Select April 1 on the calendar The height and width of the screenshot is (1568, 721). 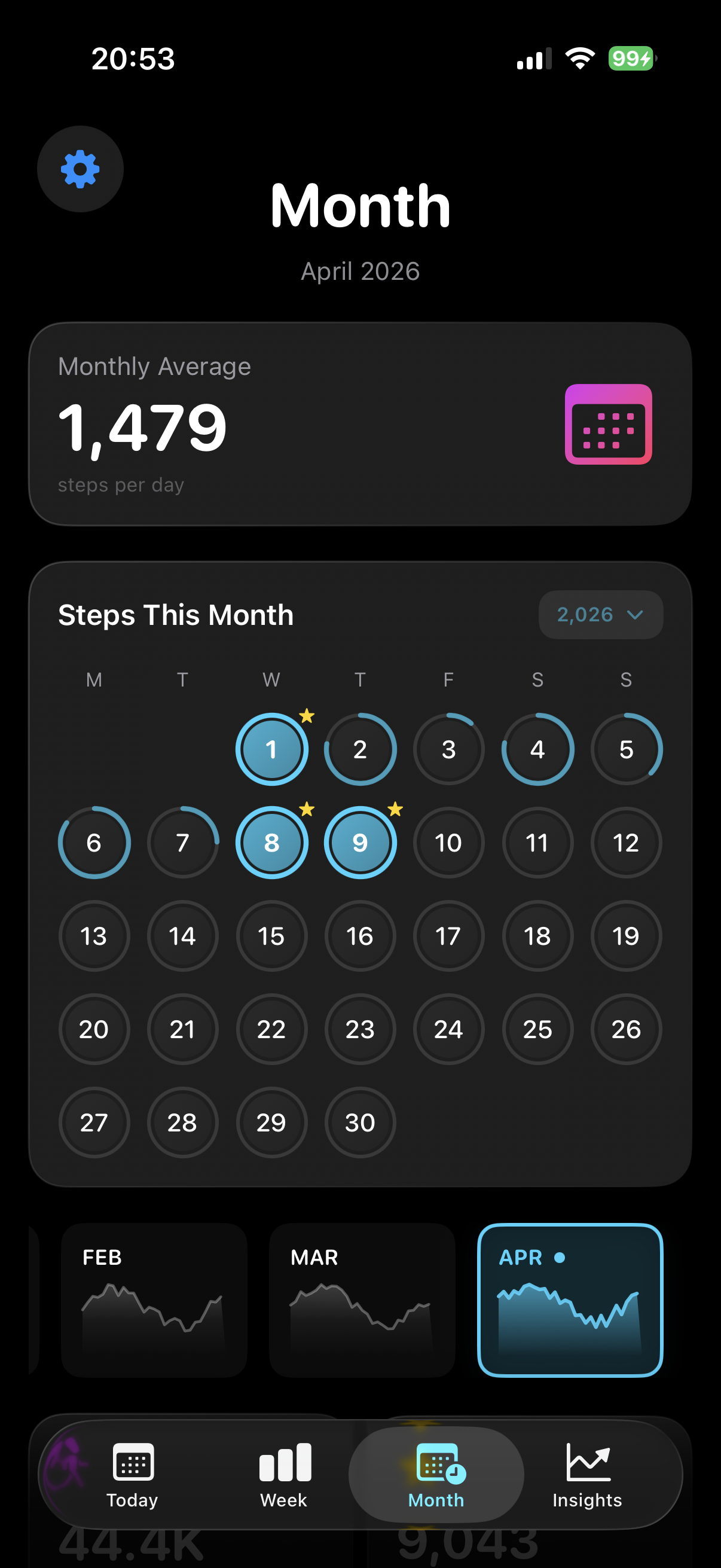pos(271,749)
